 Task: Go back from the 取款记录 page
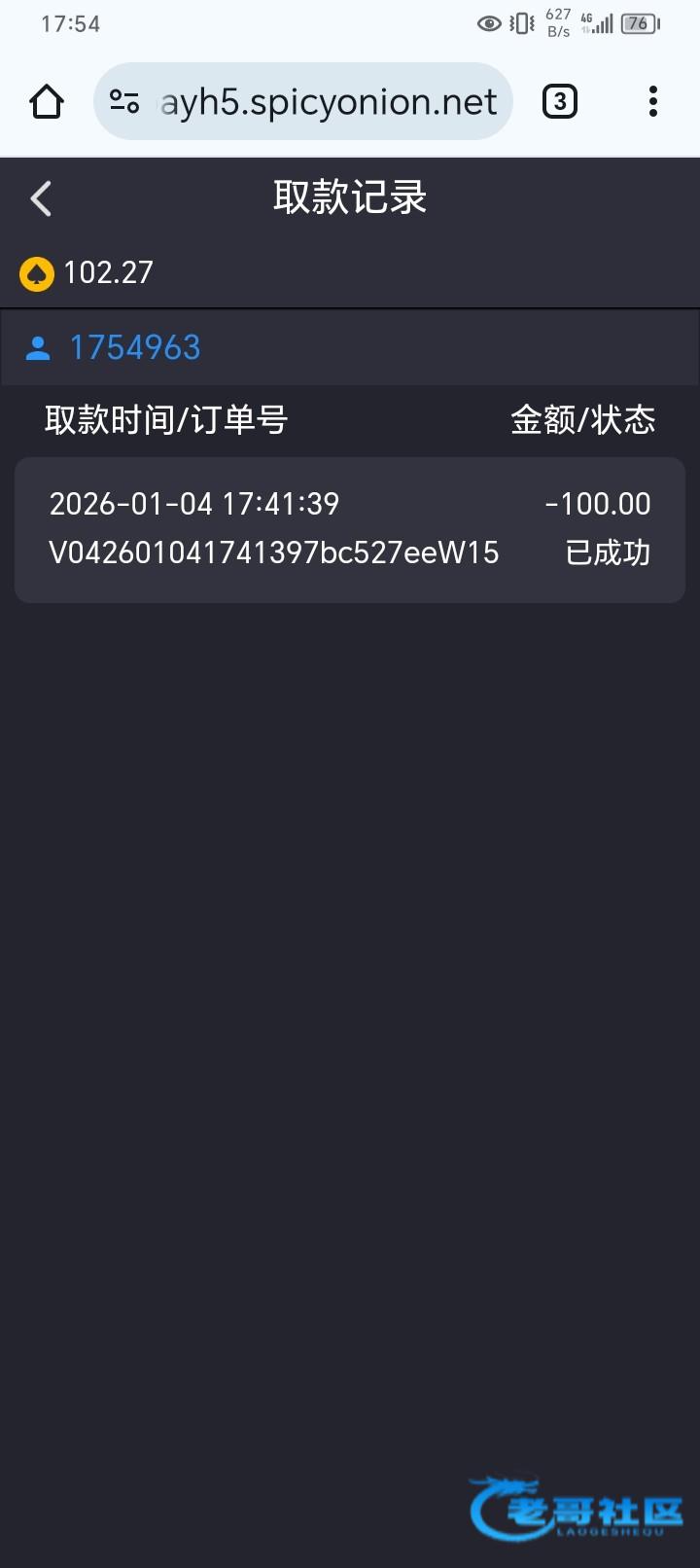coord(41,198)
